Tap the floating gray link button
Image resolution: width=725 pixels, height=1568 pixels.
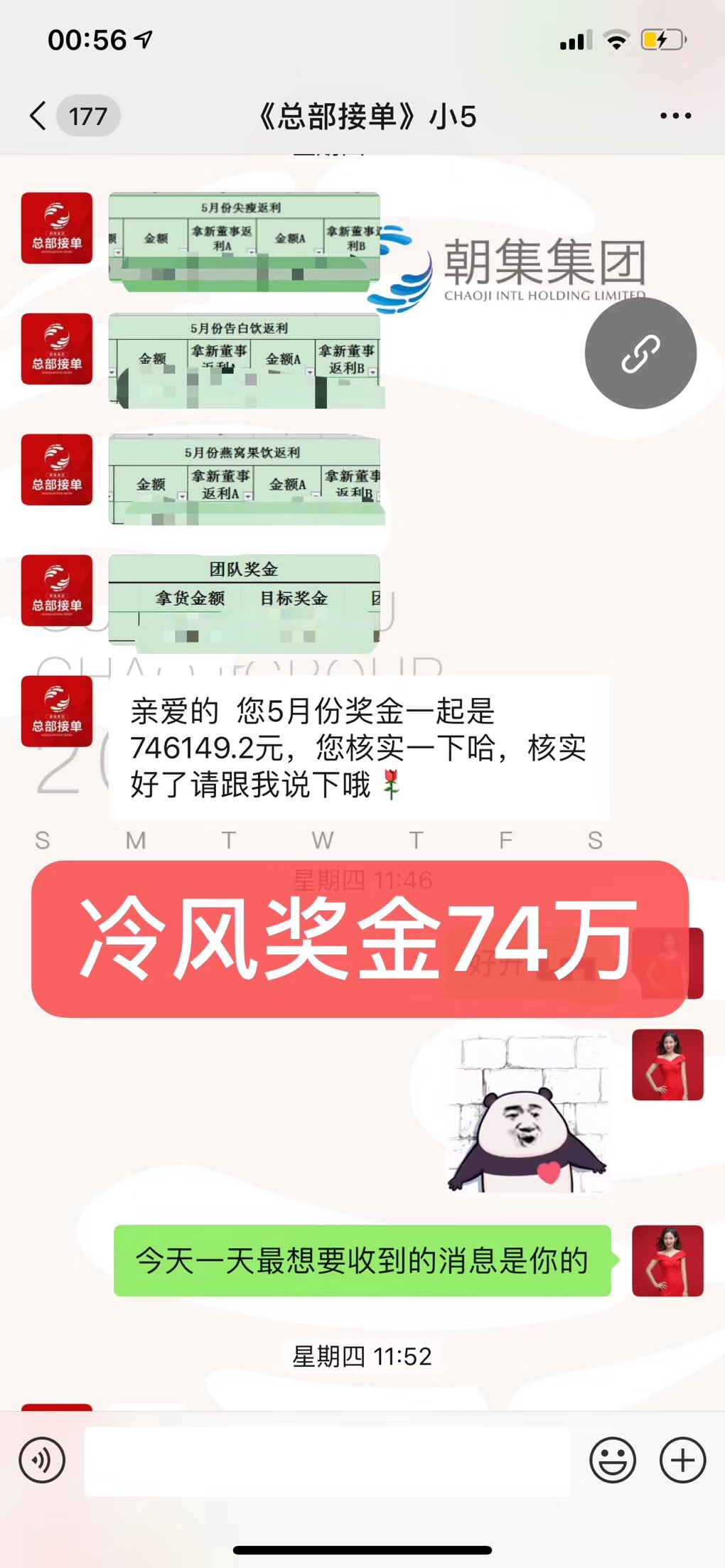640,353
